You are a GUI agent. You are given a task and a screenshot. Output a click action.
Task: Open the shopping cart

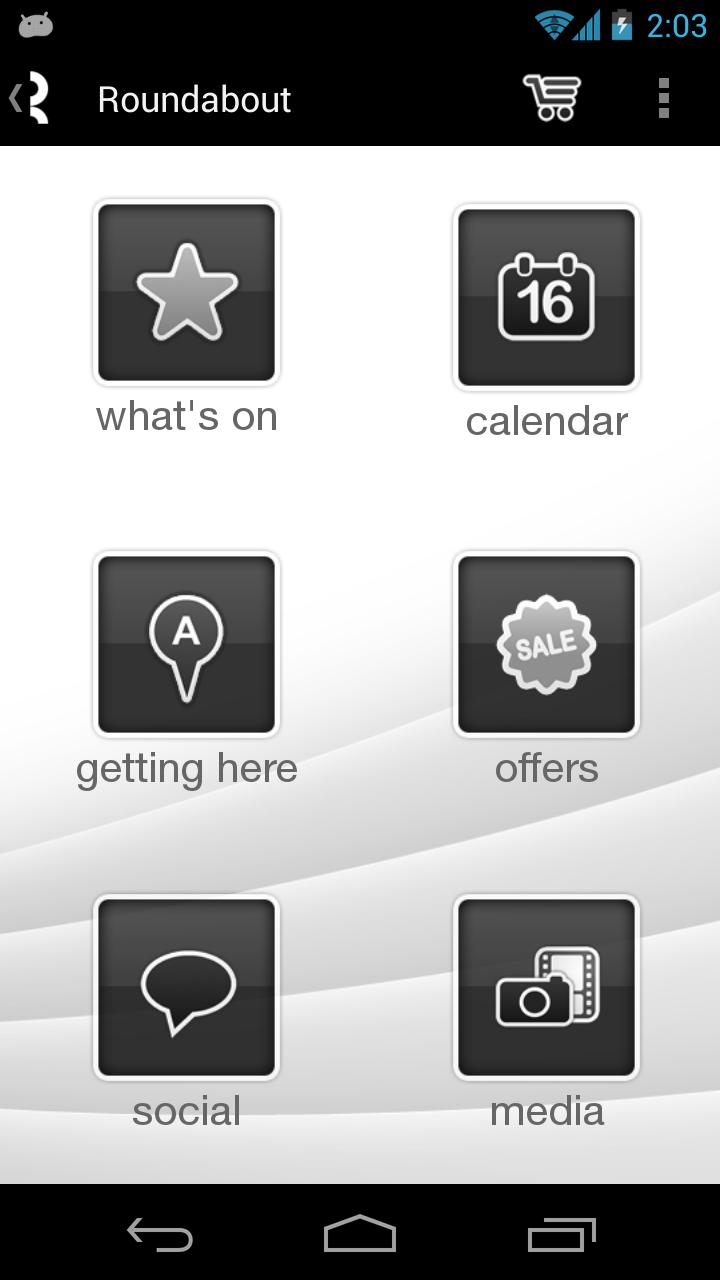(551, 98)
